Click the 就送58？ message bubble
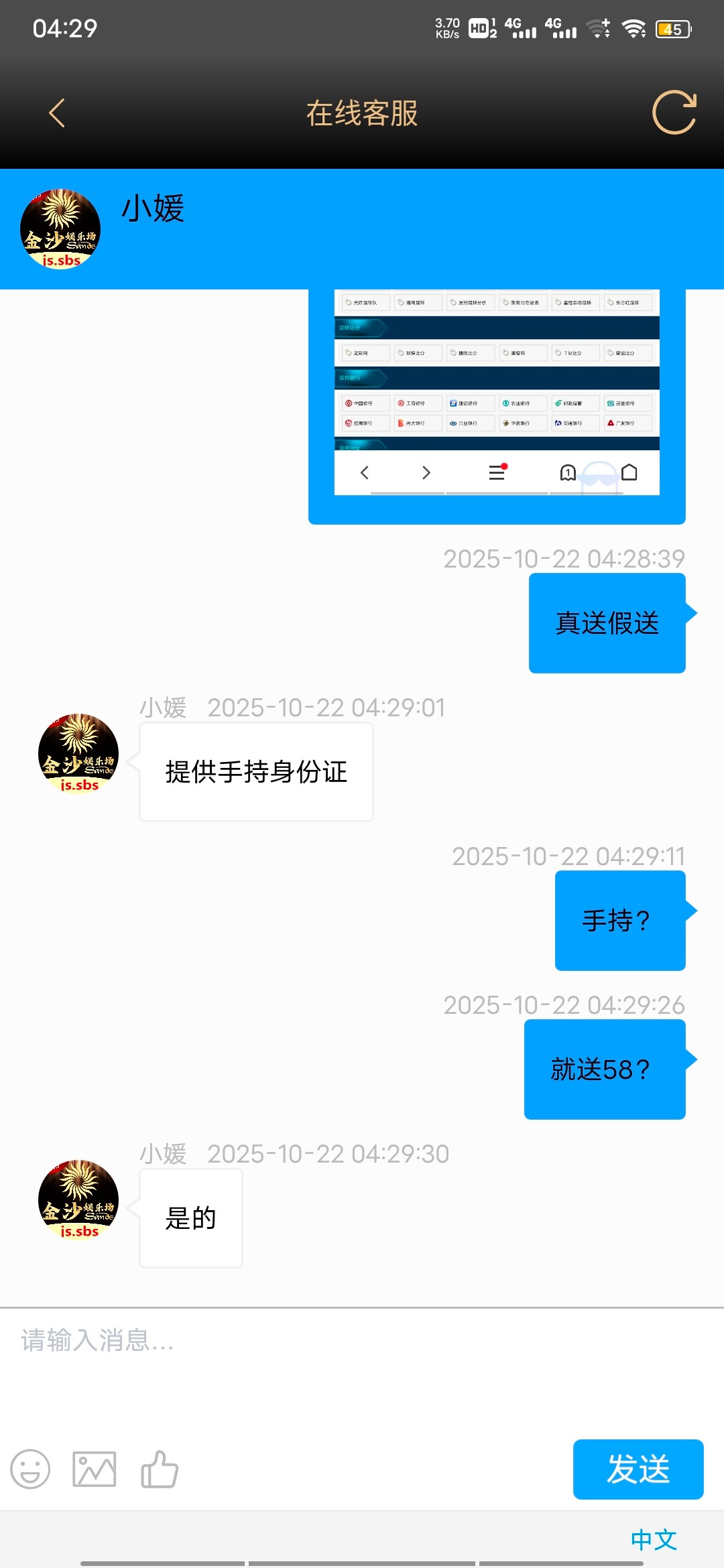The height and width of the screenshot is (1568, 724). click(x=603, y=1070)
